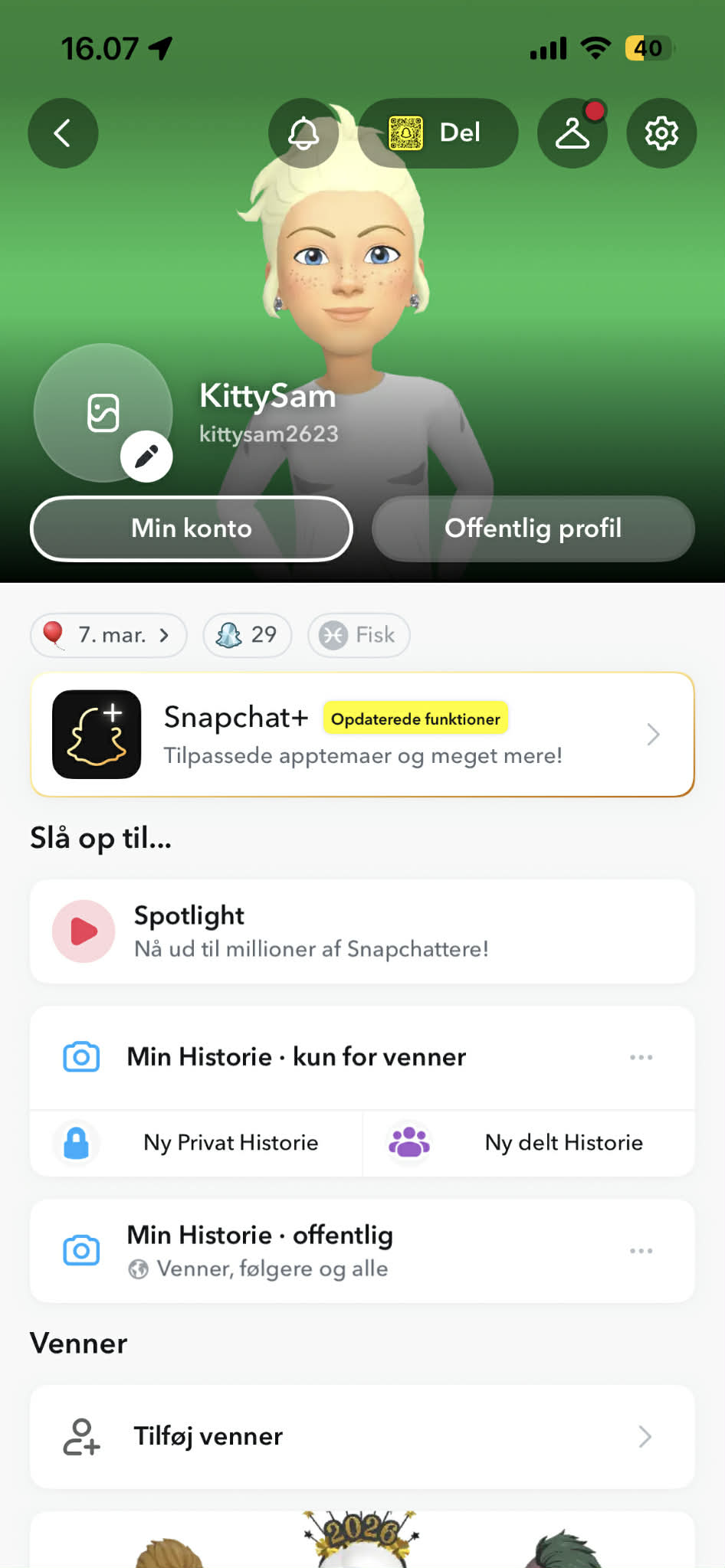Tap the Snap score chip showing 29
Image resolution: width=725 pixels, height=1568 pixels.
[x=247, y=635]
